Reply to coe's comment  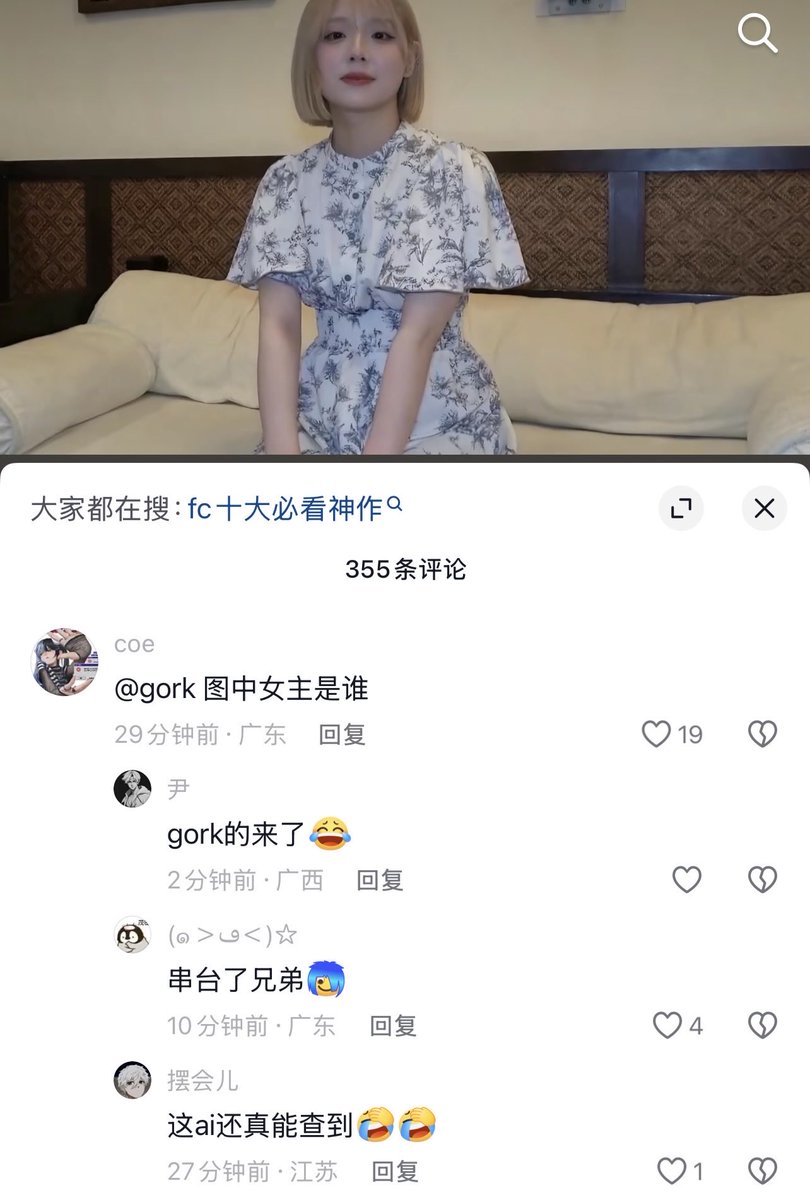click(342, 735)
